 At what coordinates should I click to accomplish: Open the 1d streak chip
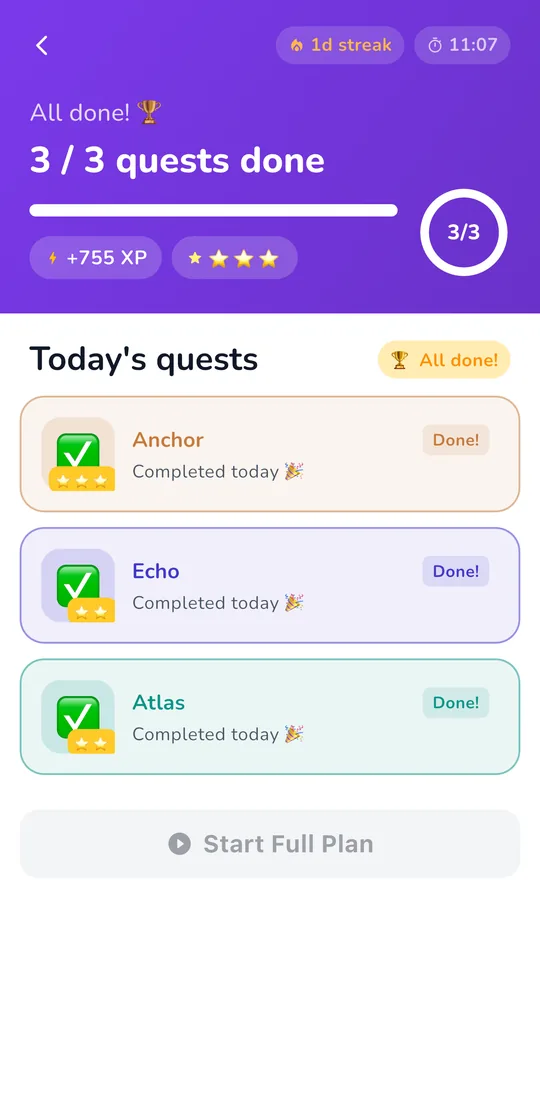(x=340, y=45)
